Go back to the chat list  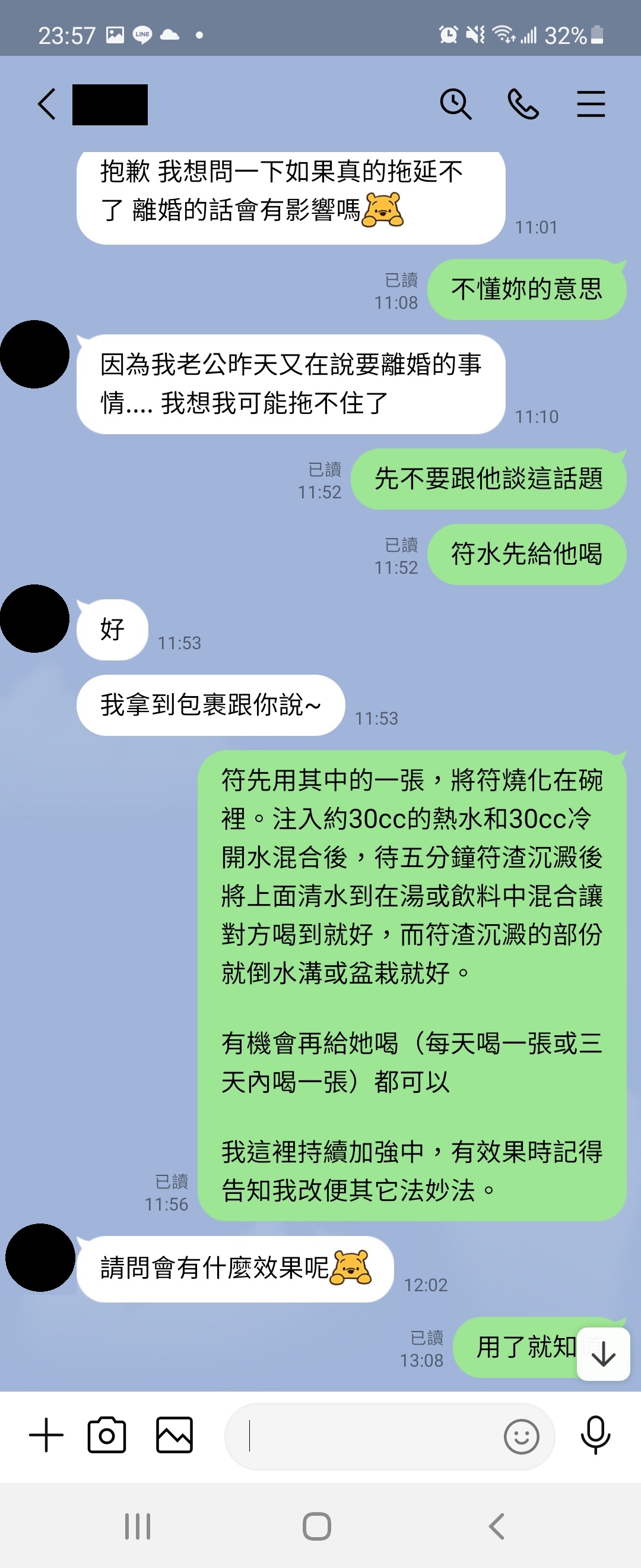coord(47,104)
